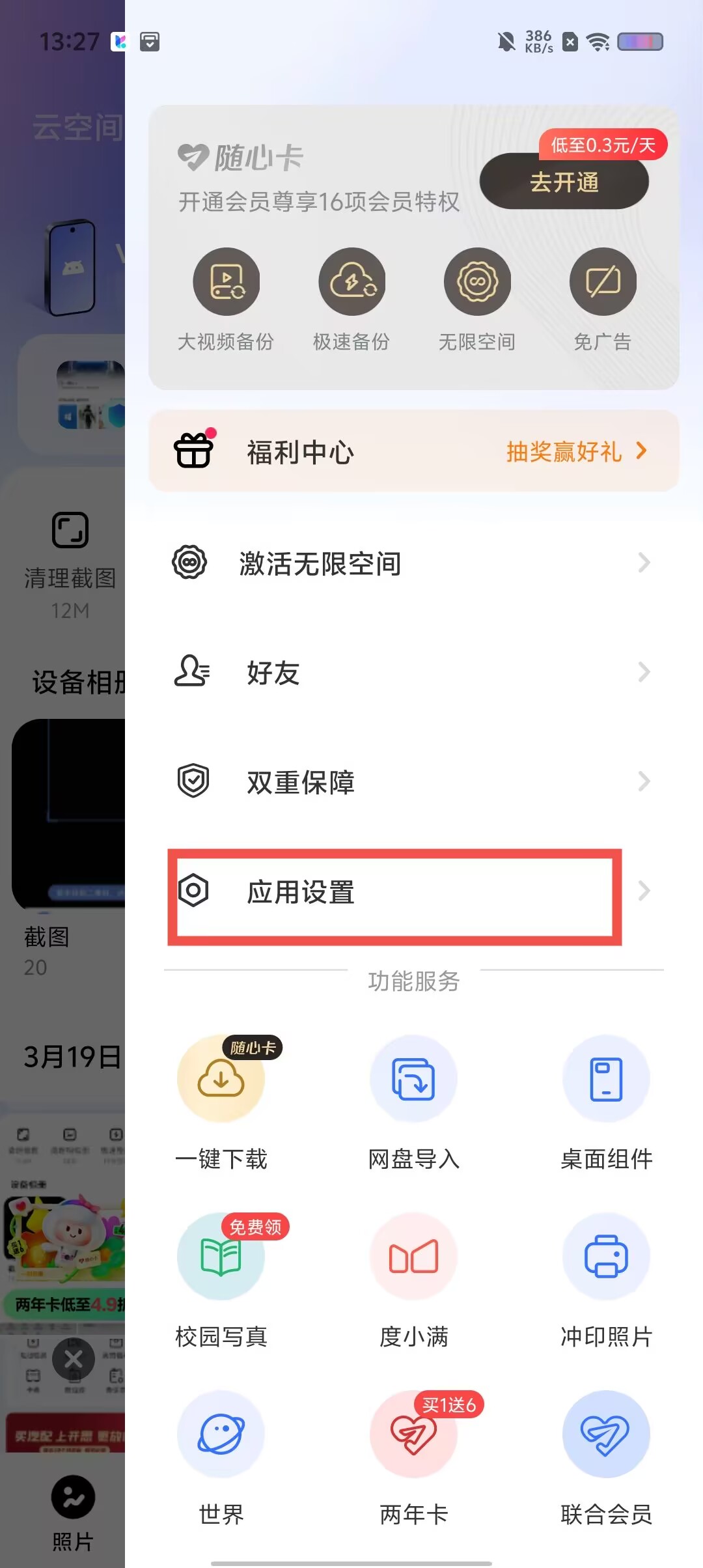Open 度小满

point(414,1257)
